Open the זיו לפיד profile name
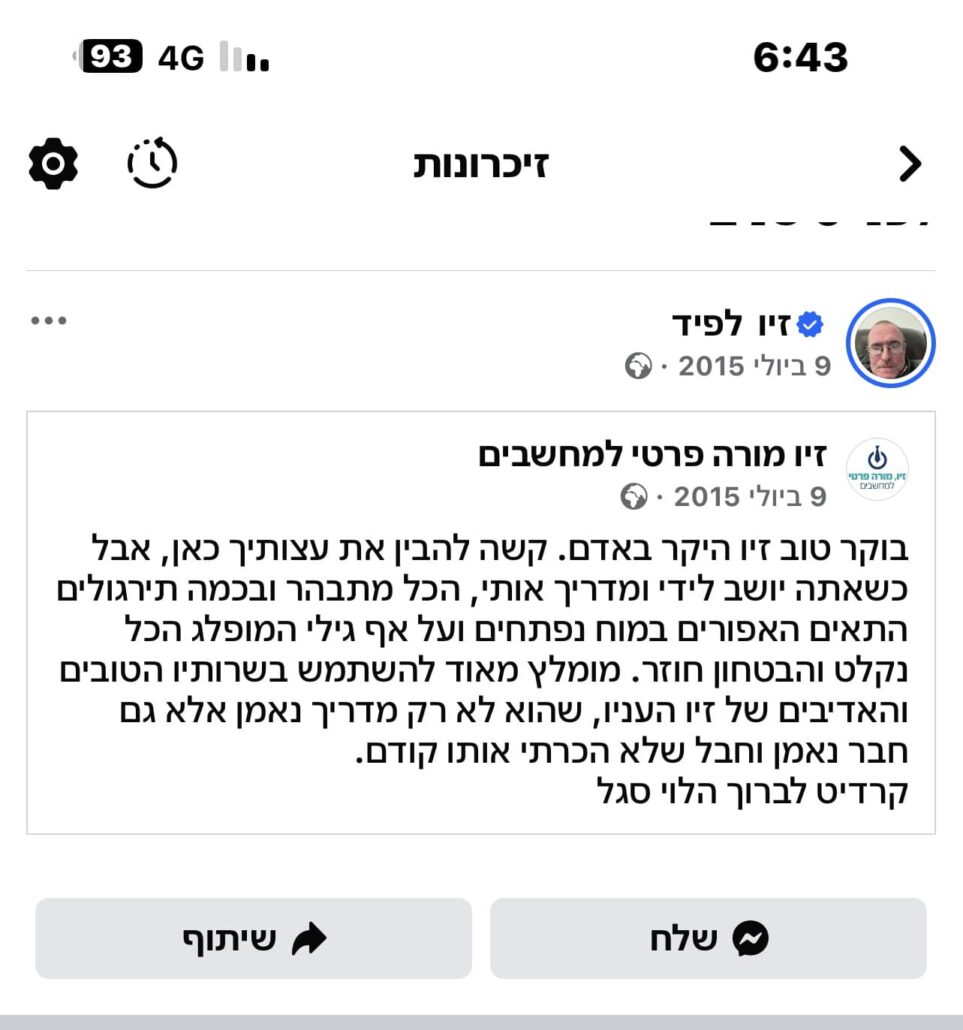This screenshot has height=1030, width=963. 732,324
